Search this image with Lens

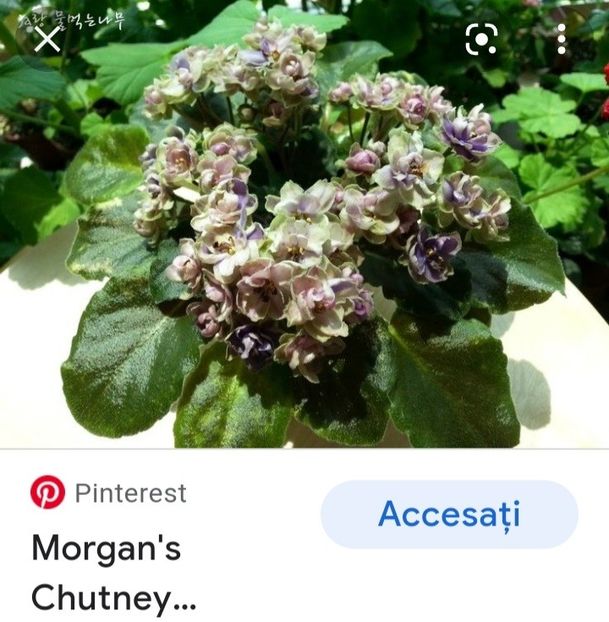[482, 39]
